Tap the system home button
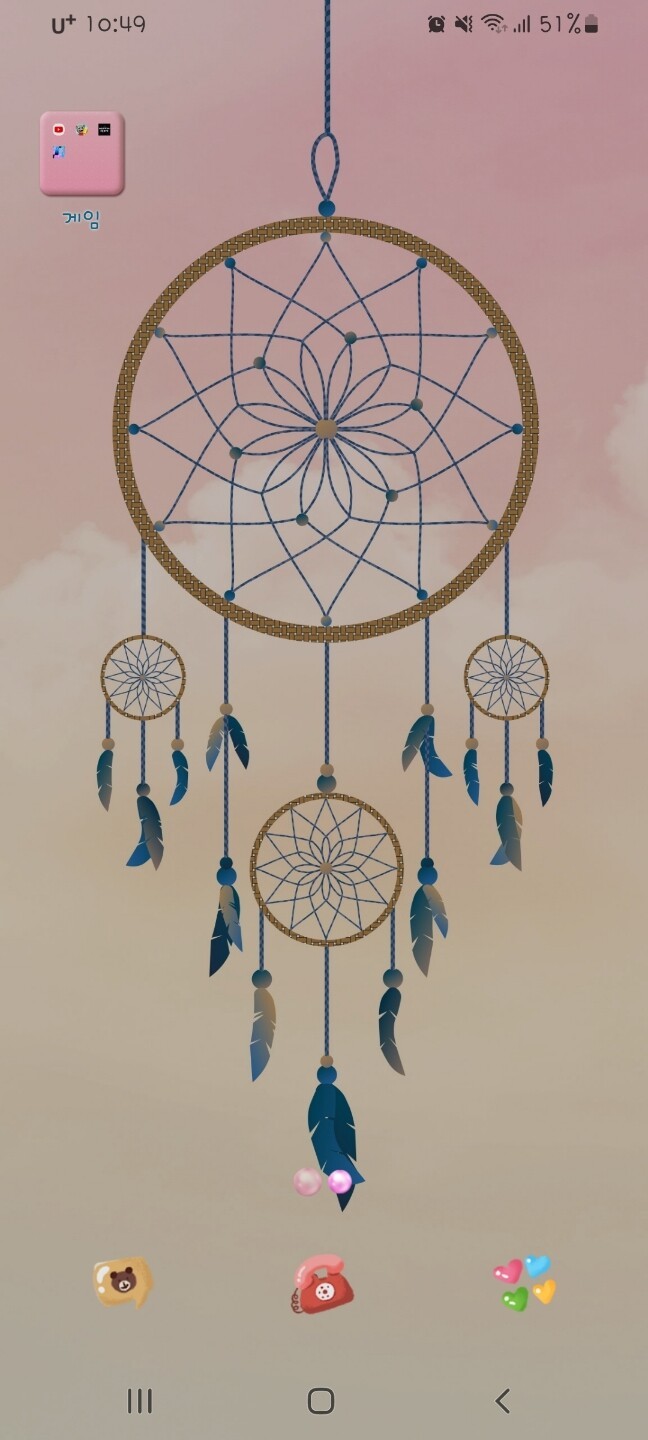This screenshot has width=648, height=1440. [321, 1401]
